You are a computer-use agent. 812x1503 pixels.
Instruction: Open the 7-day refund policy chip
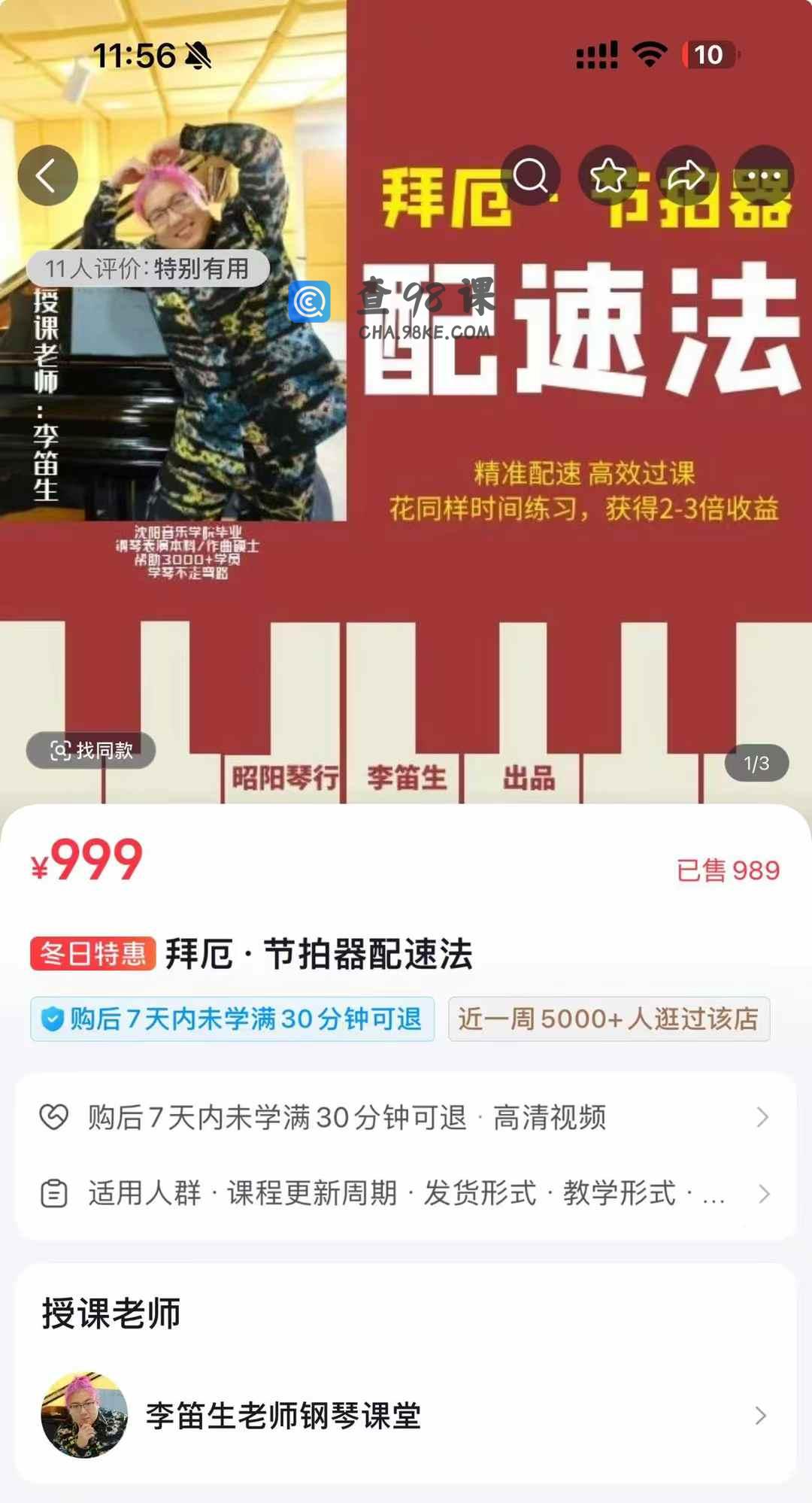pos(232,1019)
